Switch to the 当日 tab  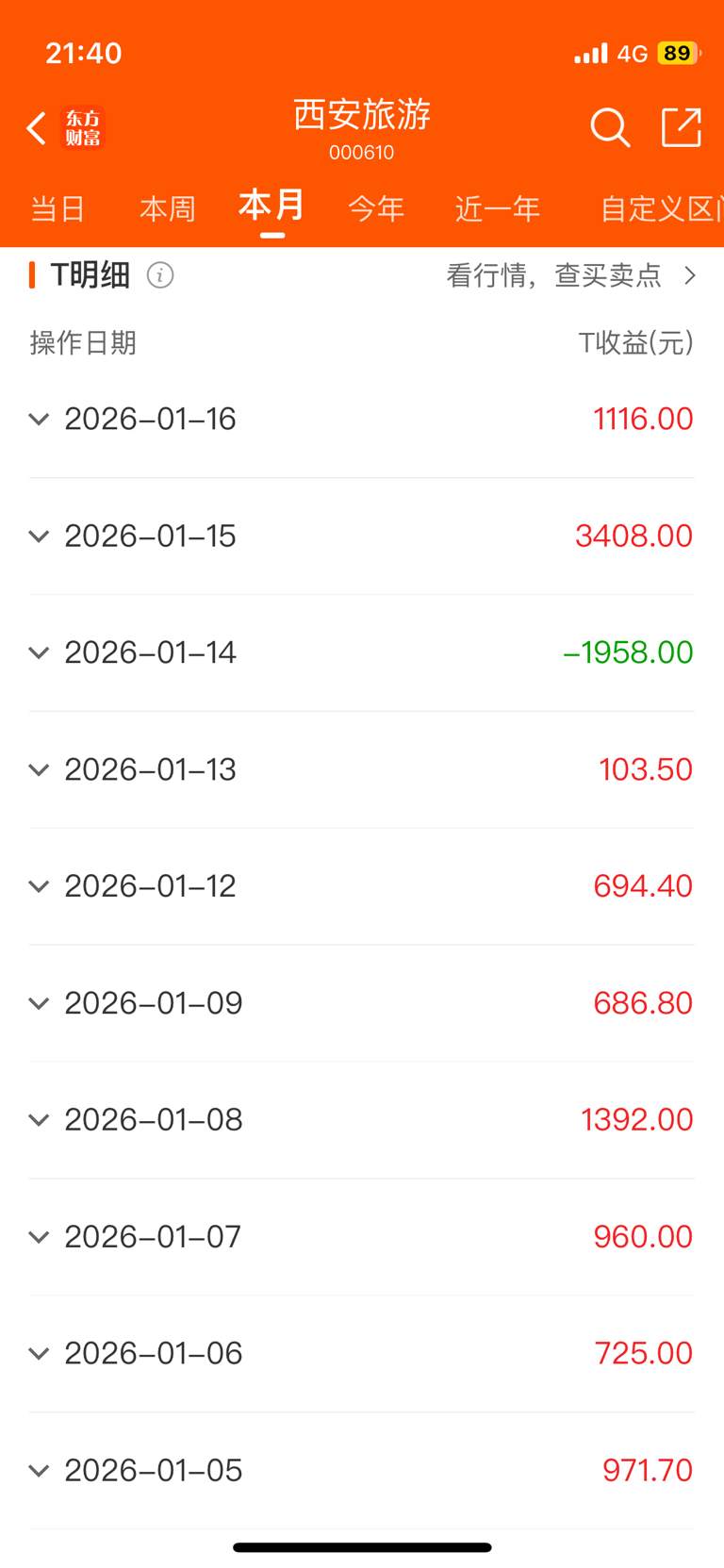[58, 208]
